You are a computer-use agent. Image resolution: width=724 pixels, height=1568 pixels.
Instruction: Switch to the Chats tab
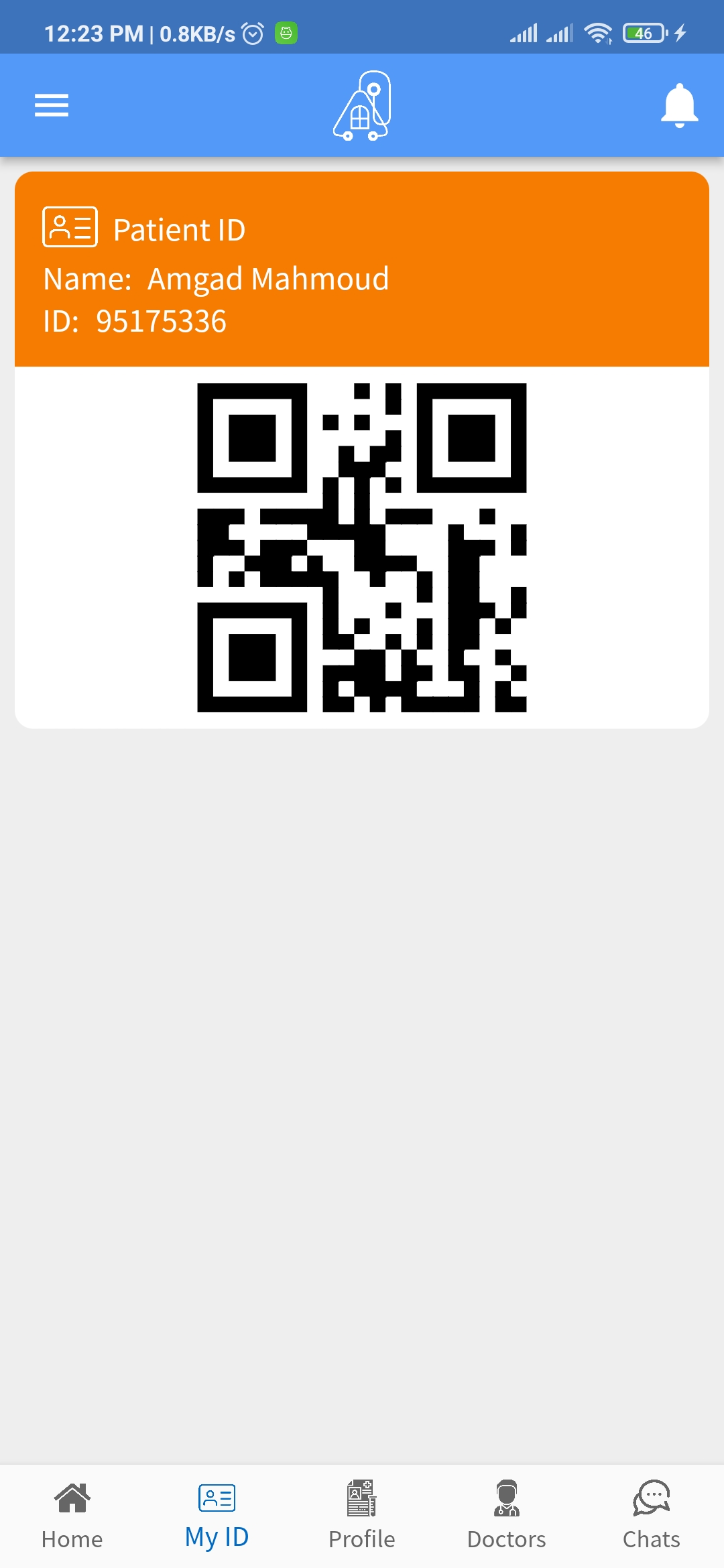tap(652, 1516)
